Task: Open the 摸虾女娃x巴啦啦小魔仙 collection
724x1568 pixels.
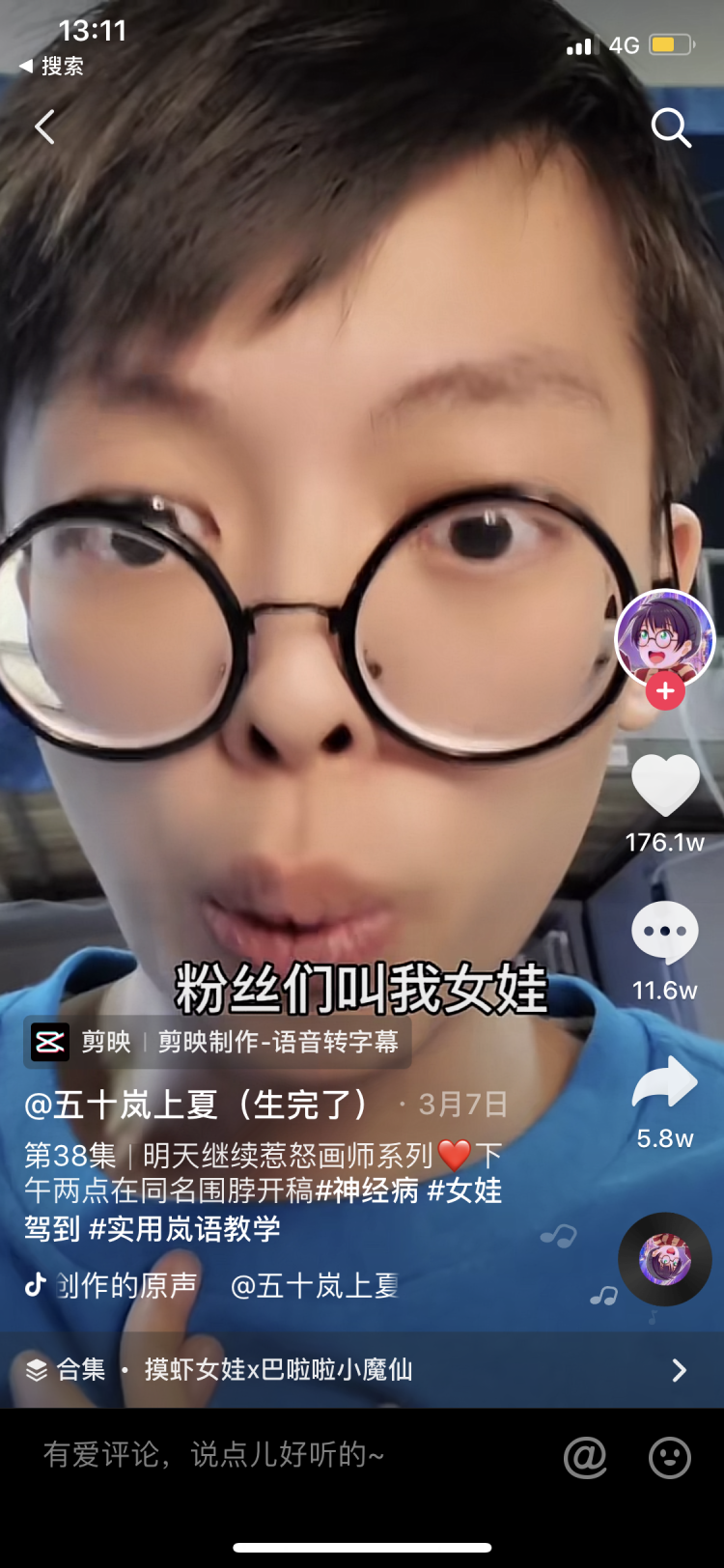Action: (x=278, y=1369)
